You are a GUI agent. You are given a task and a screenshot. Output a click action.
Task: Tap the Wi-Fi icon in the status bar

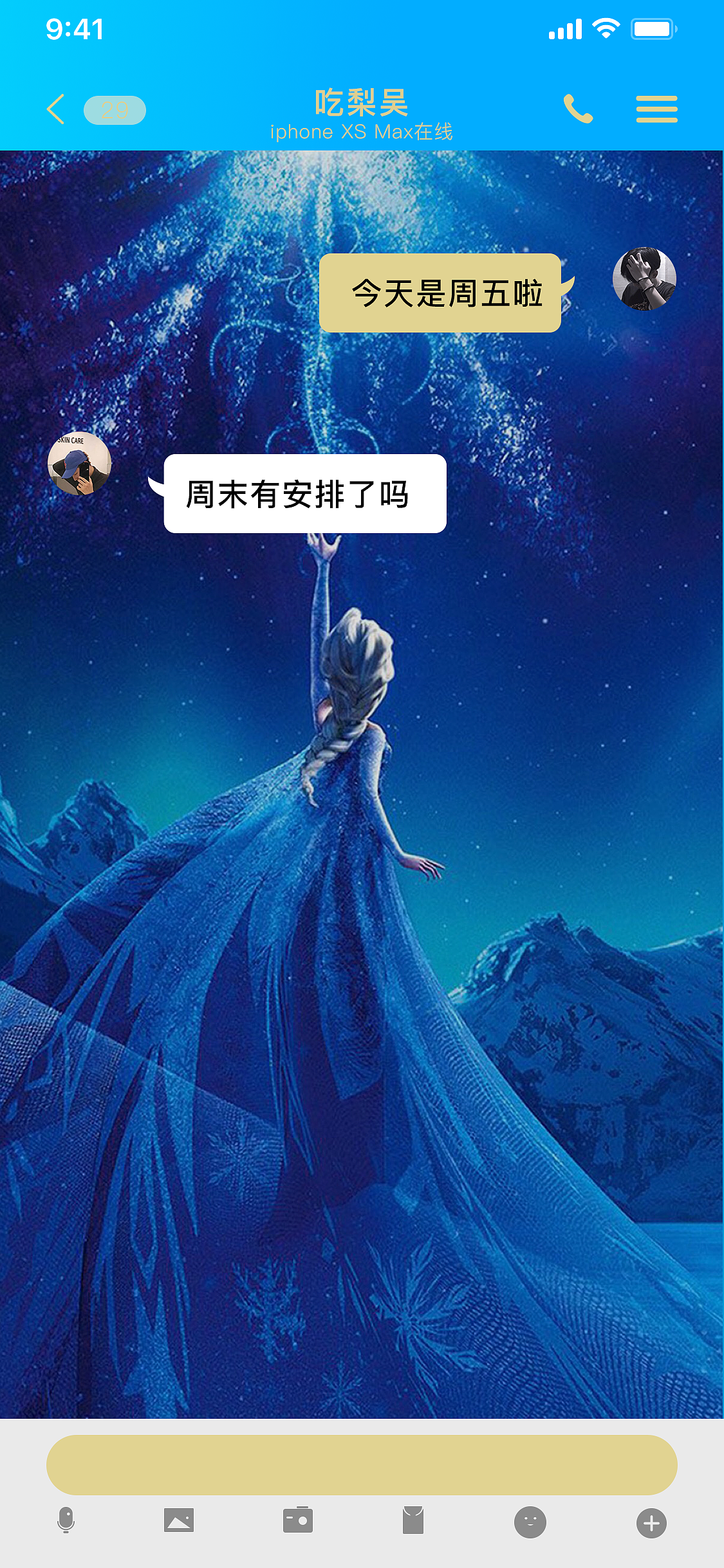pyautogui.click(x=604, y=28)
